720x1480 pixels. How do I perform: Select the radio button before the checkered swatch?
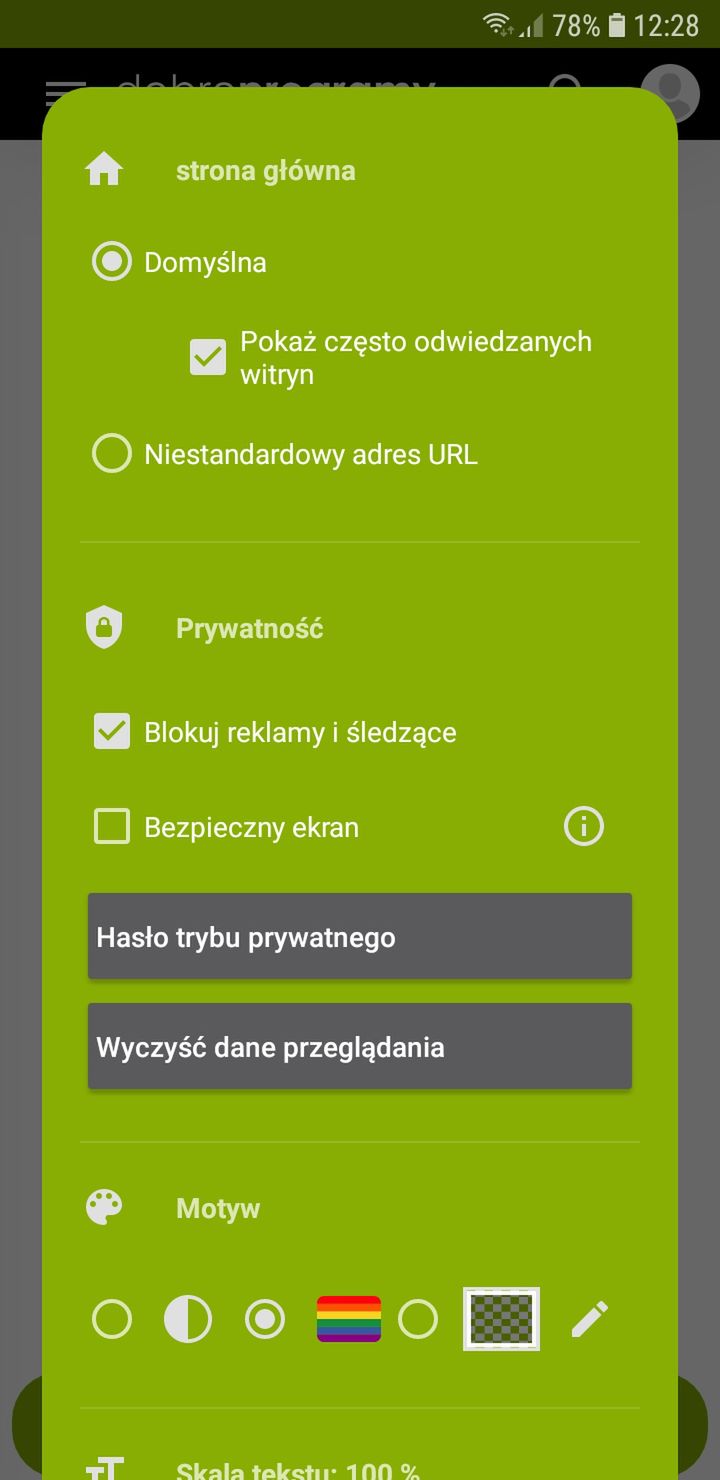pos(418,1319)
